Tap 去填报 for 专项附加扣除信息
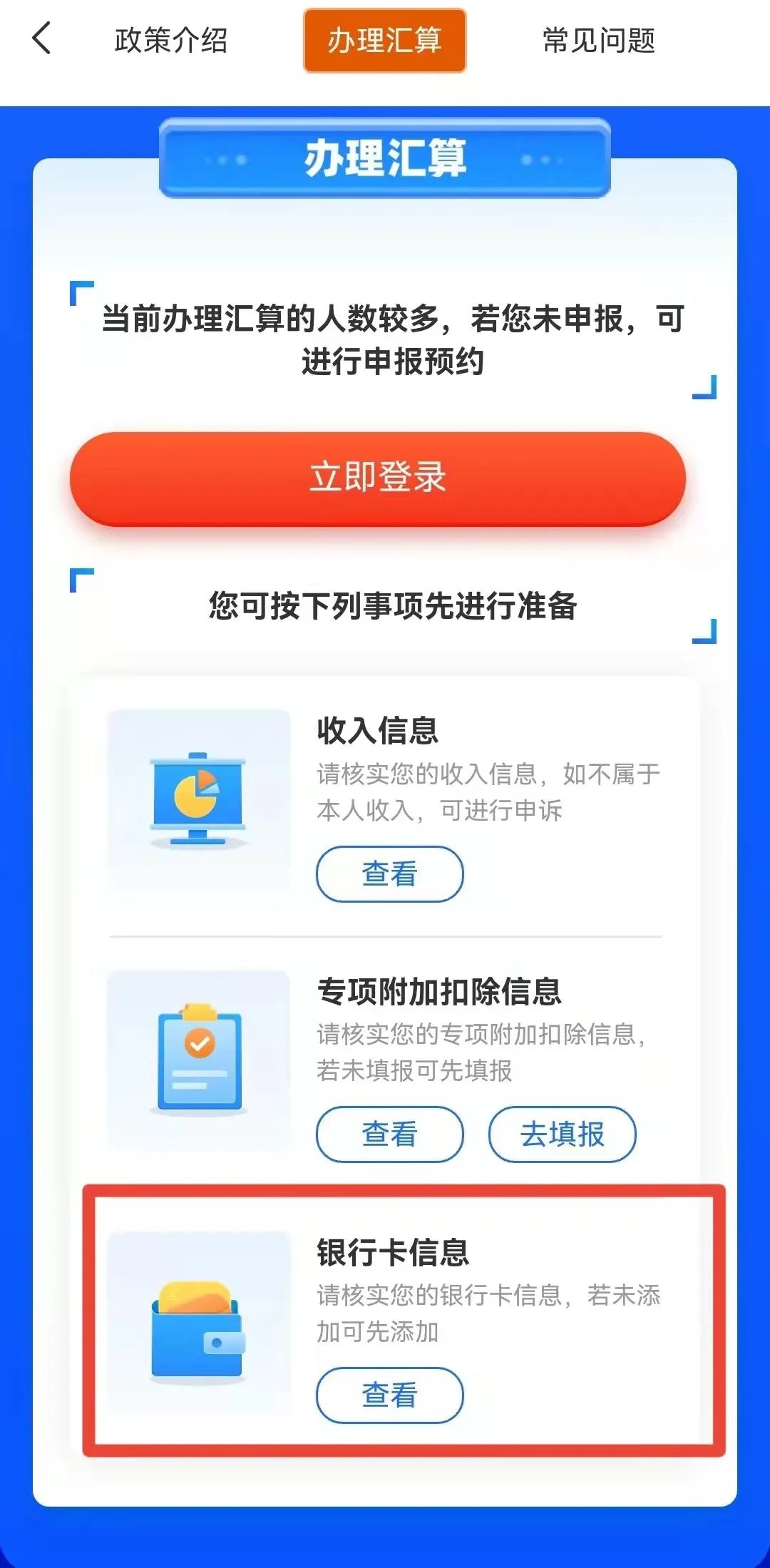The height and width of the screenshot is (1568, 770). pos(562,1134)
